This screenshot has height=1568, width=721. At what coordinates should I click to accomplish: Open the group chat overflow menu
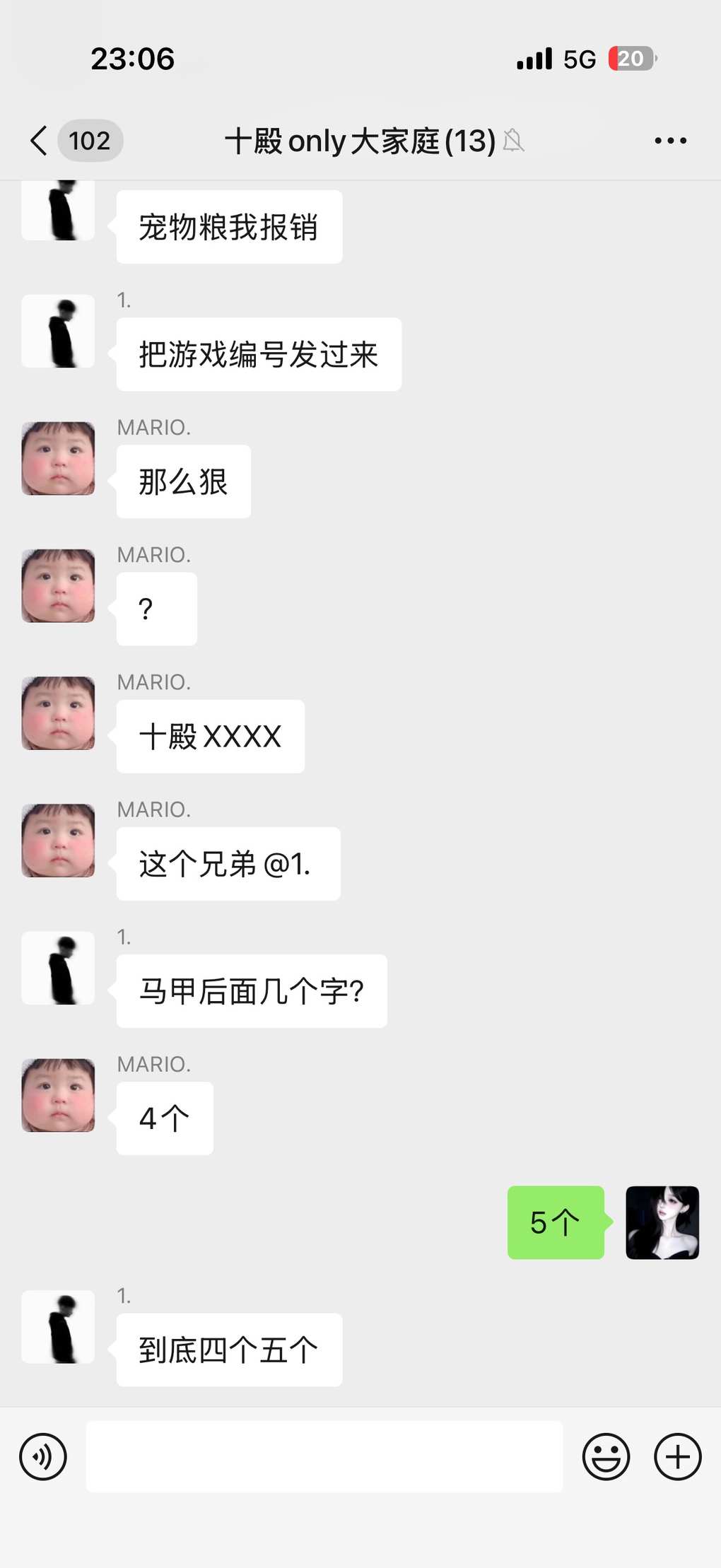(670, 141)
